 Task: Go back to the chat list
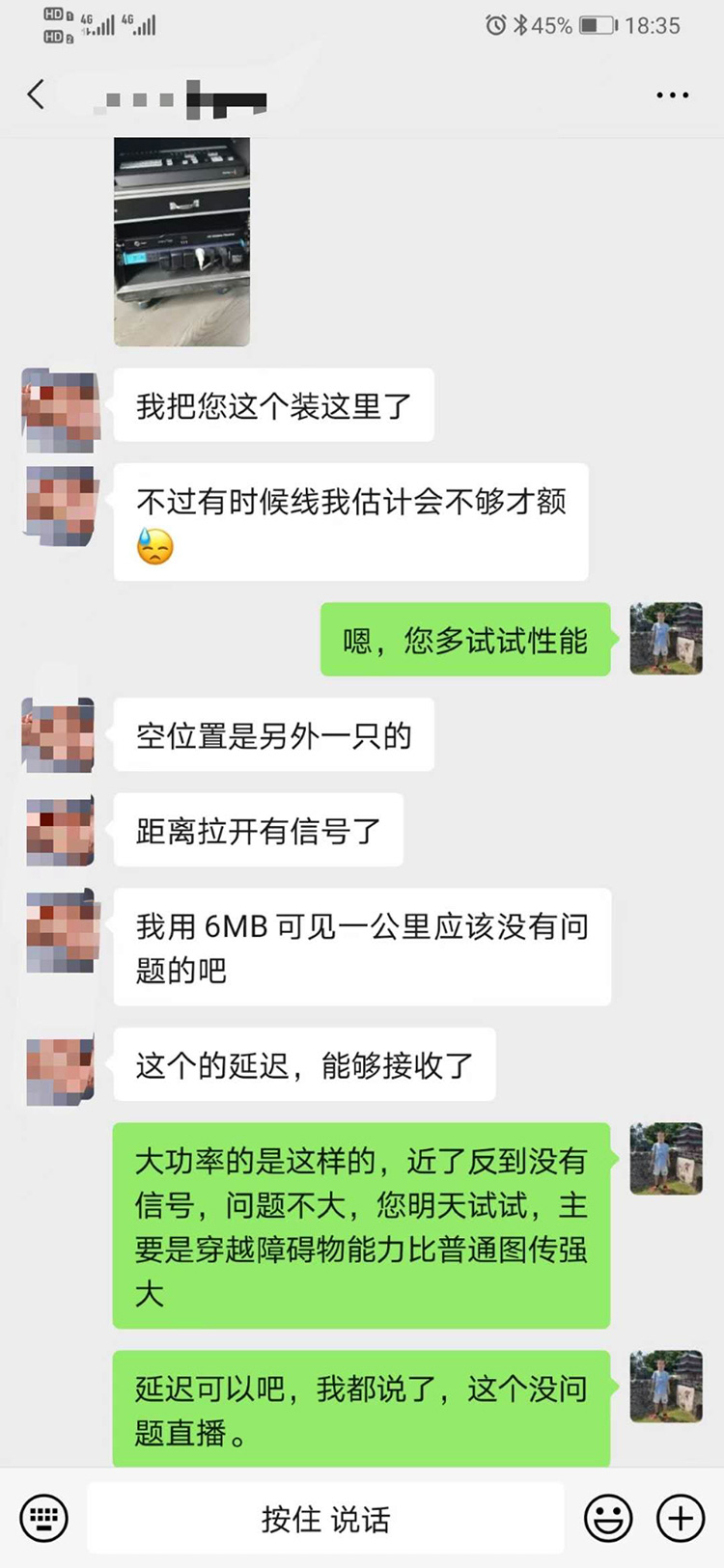click(36, 95)
